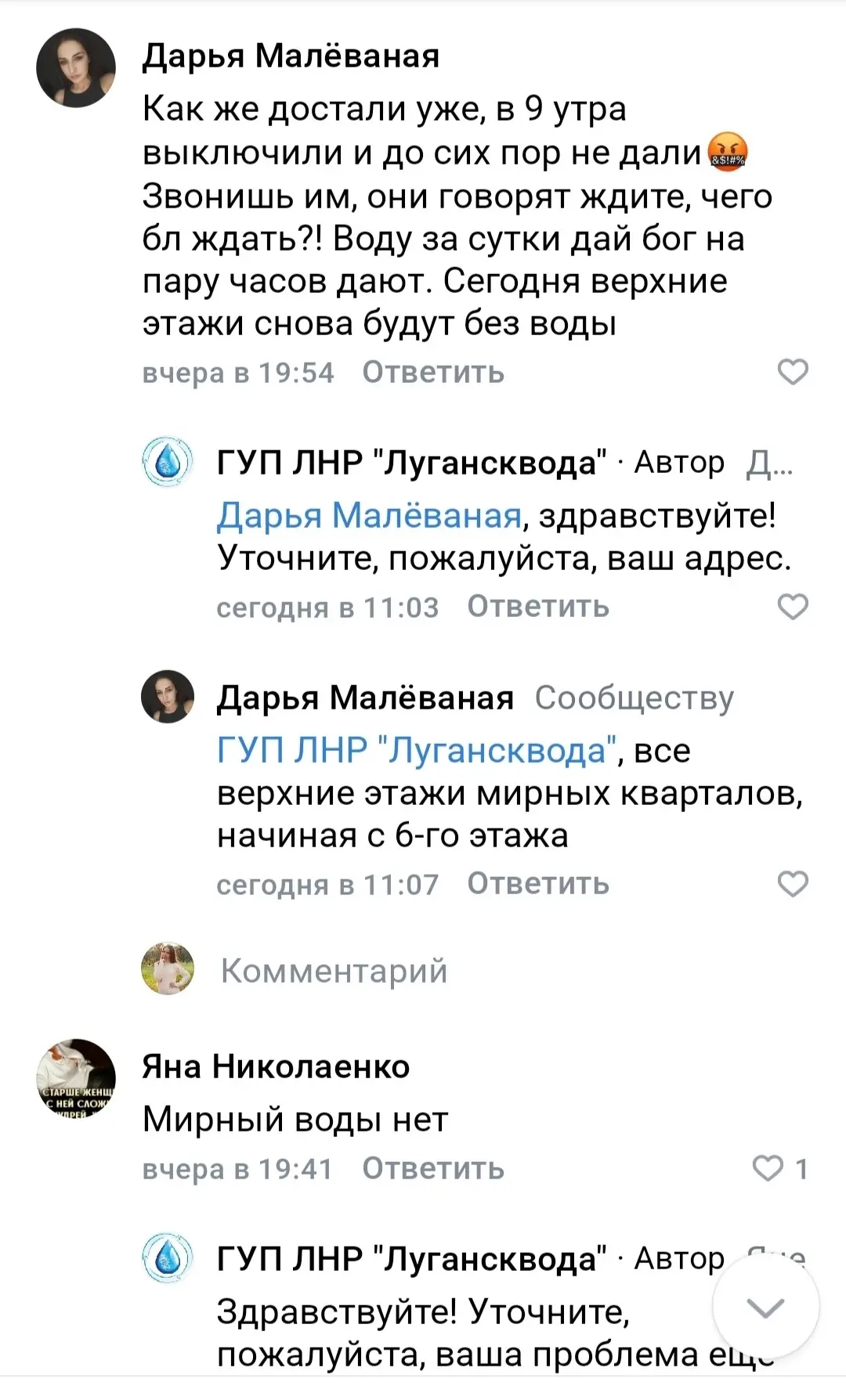Open Яна Николаенко's avatar
This screenshot has height=1400, width=846.
tap(76, 1078)
